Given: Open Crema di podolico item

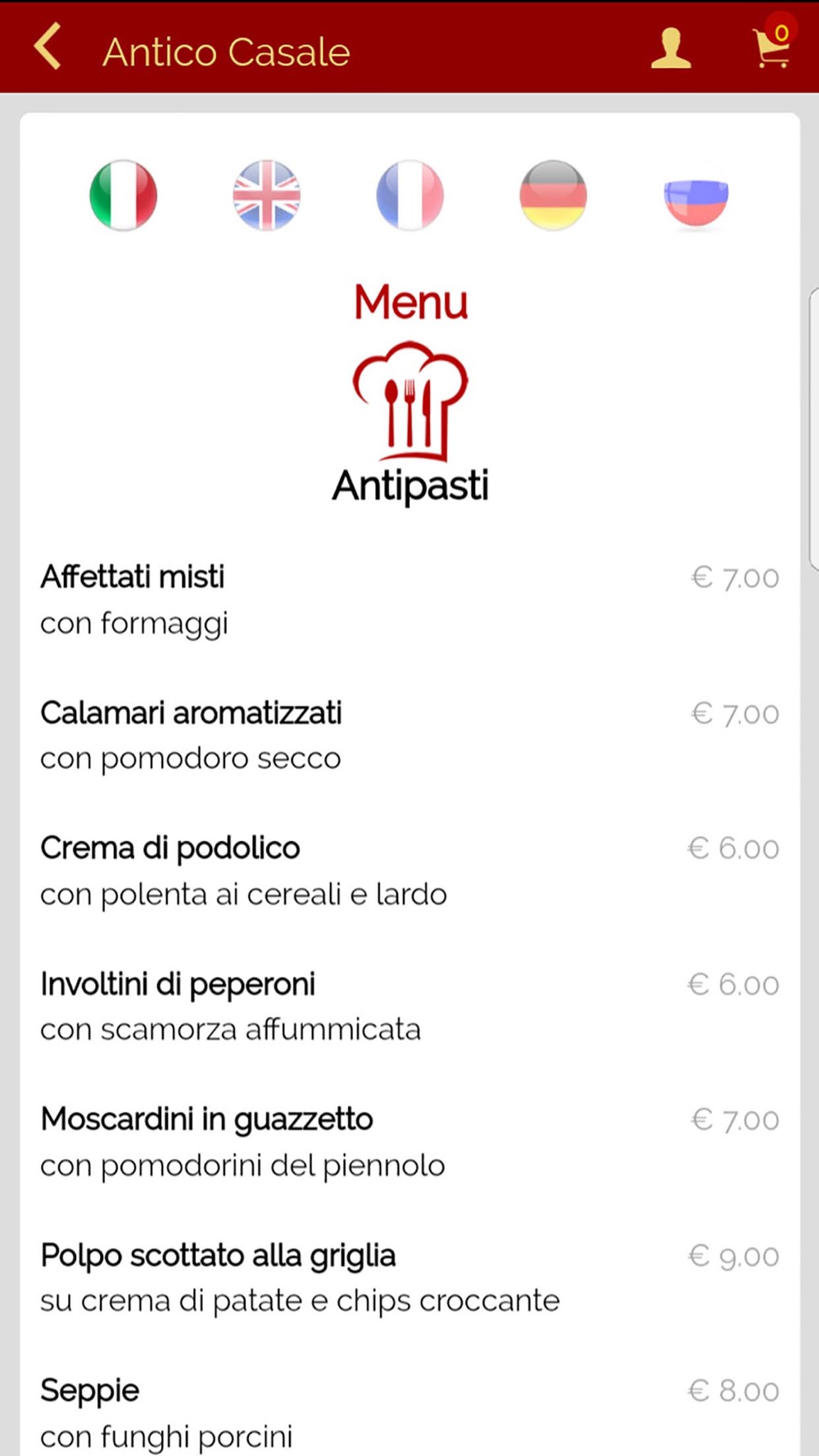Looking at the screenshot, I should pyautogui.click(x=409, y=870).
